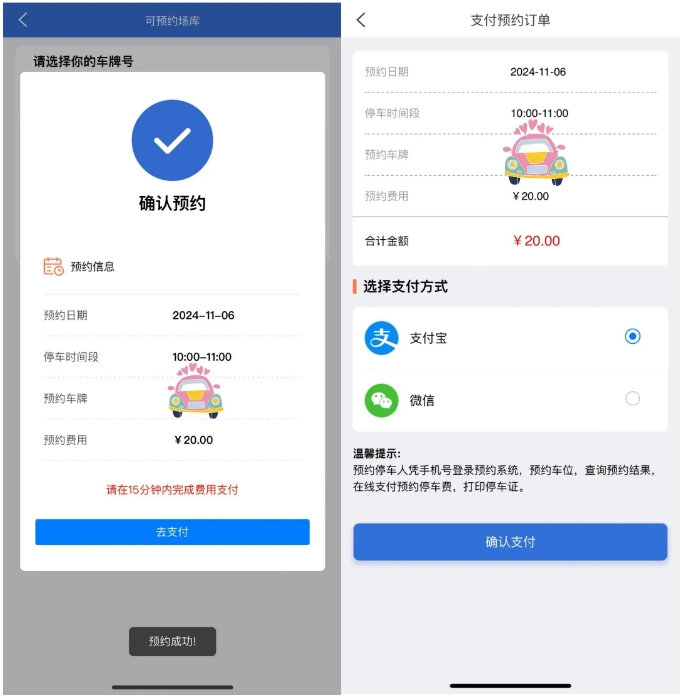684x697 pixels.
Task: Choose 微信 as the payment method
Action: click(x=632, y=399)
